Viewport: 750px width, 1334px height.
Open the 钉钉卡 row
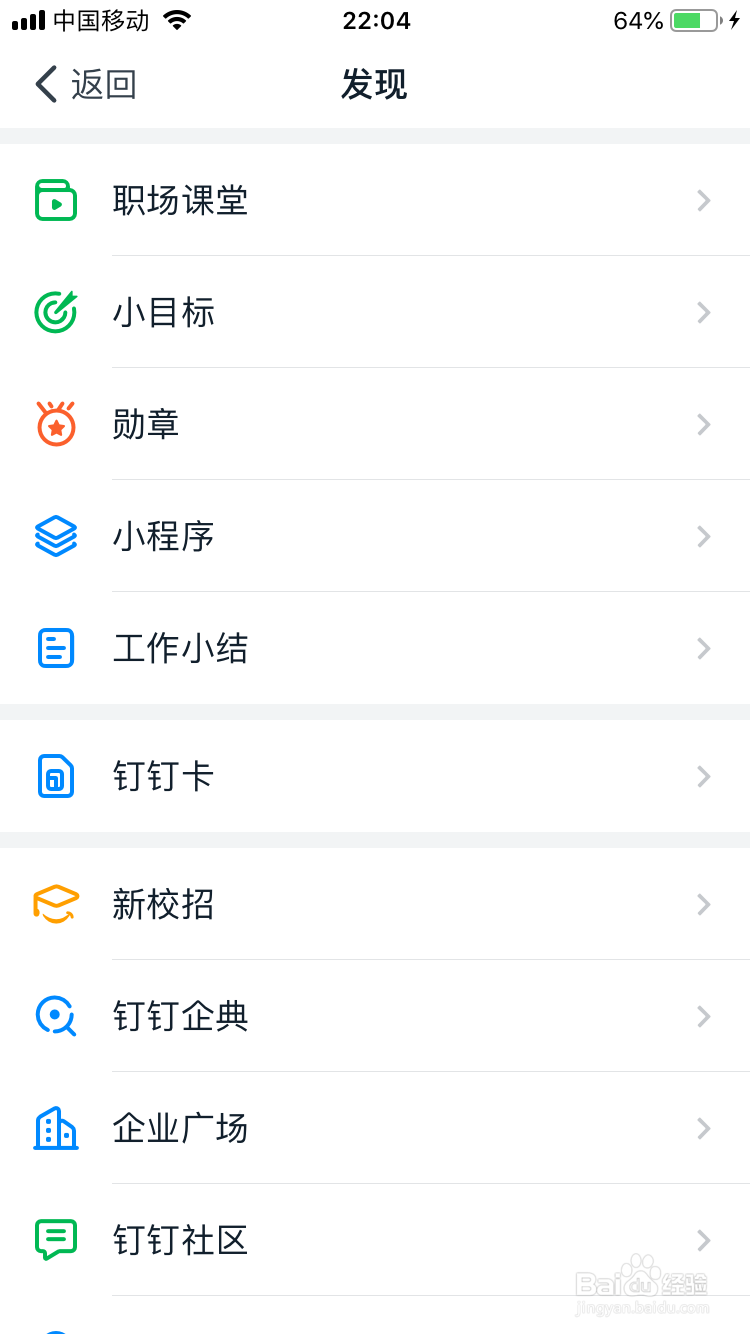164,777
